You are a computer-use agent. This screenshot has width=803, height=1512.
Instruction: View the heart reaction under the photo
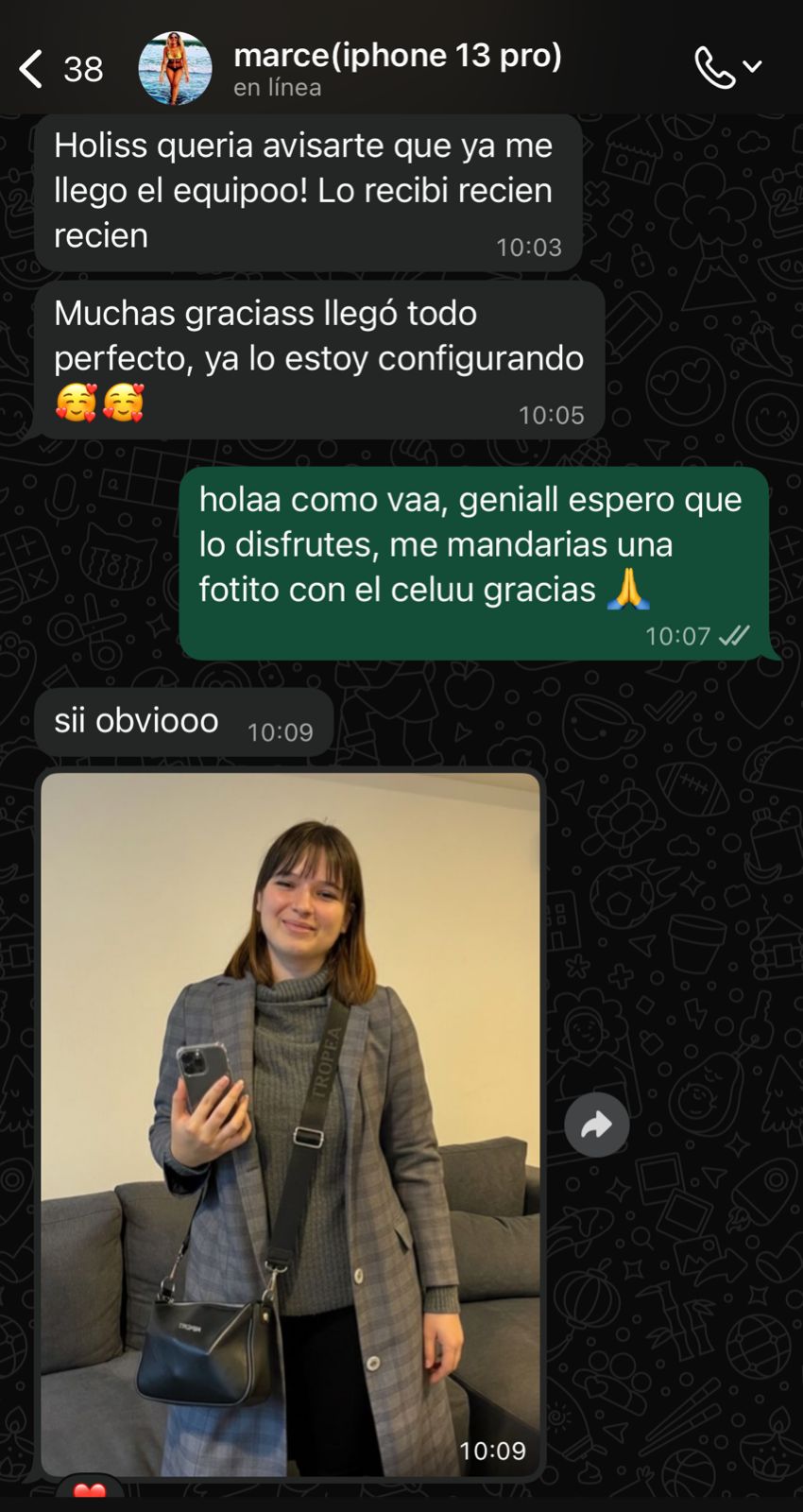(90, 1490)
